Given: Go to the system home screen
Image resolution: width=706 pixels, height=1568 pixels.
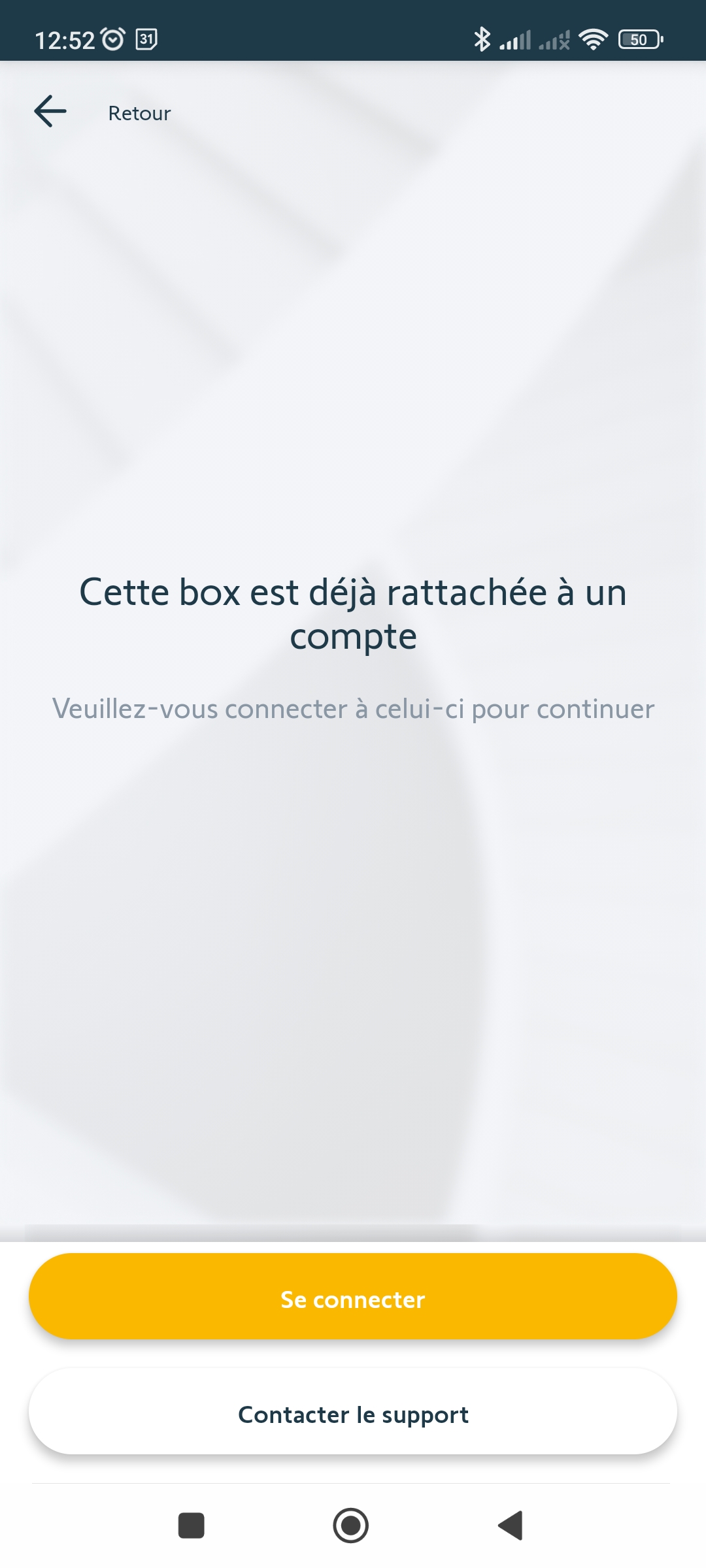Looking at the screenshot, I should 351,1526.
